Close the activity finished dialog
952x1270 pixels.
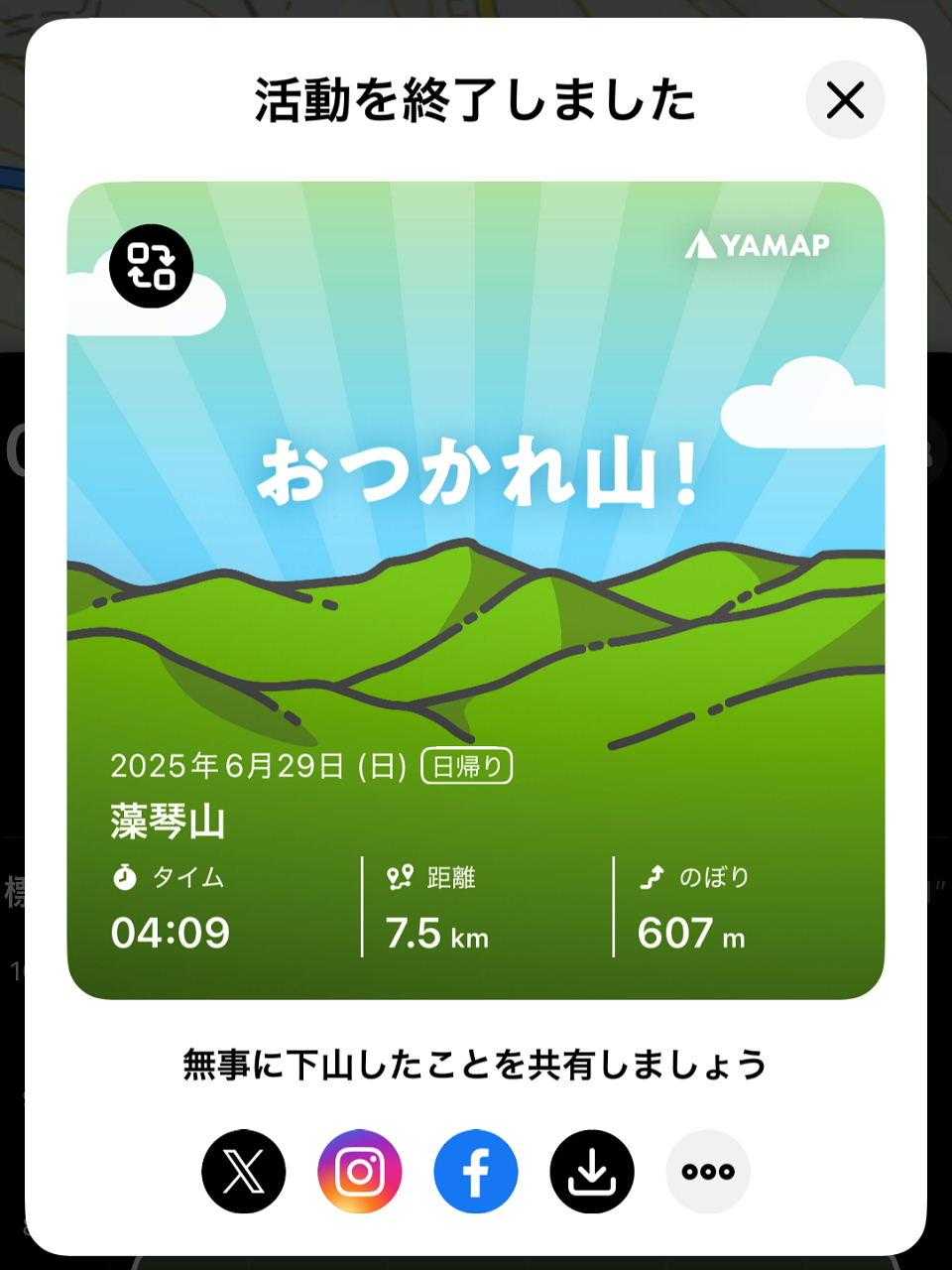click(845, 100)
